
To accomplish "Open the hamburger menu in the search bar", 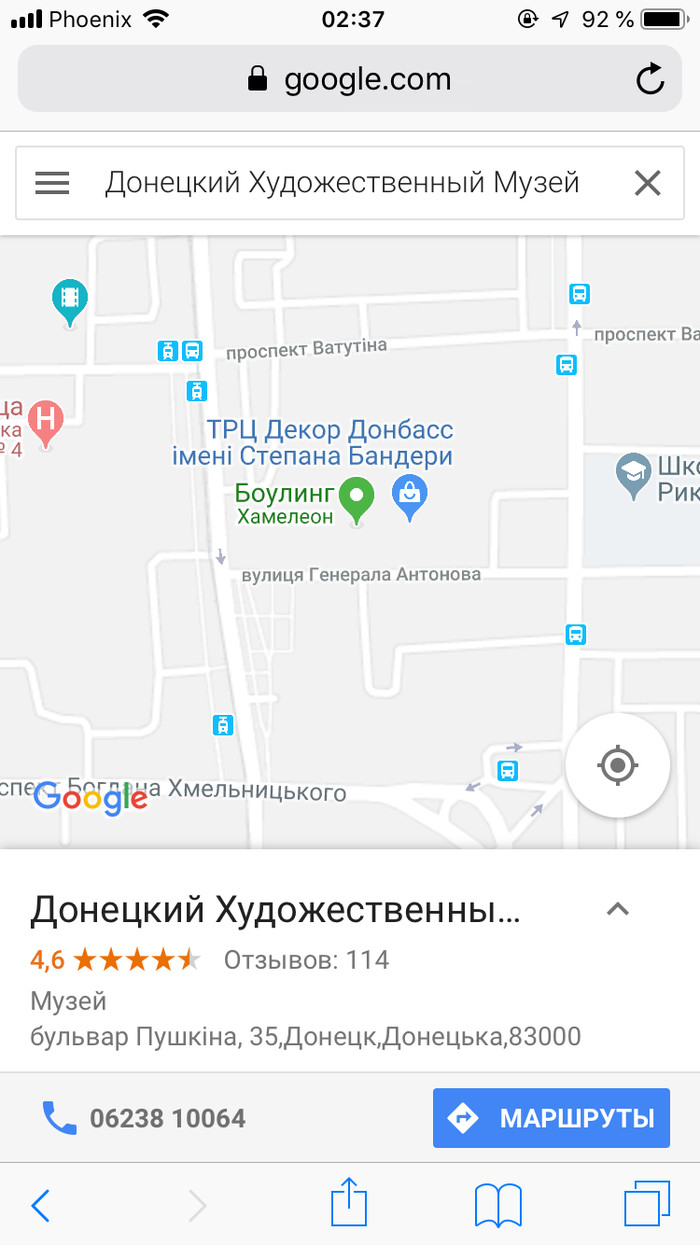I will coord(52,183).
